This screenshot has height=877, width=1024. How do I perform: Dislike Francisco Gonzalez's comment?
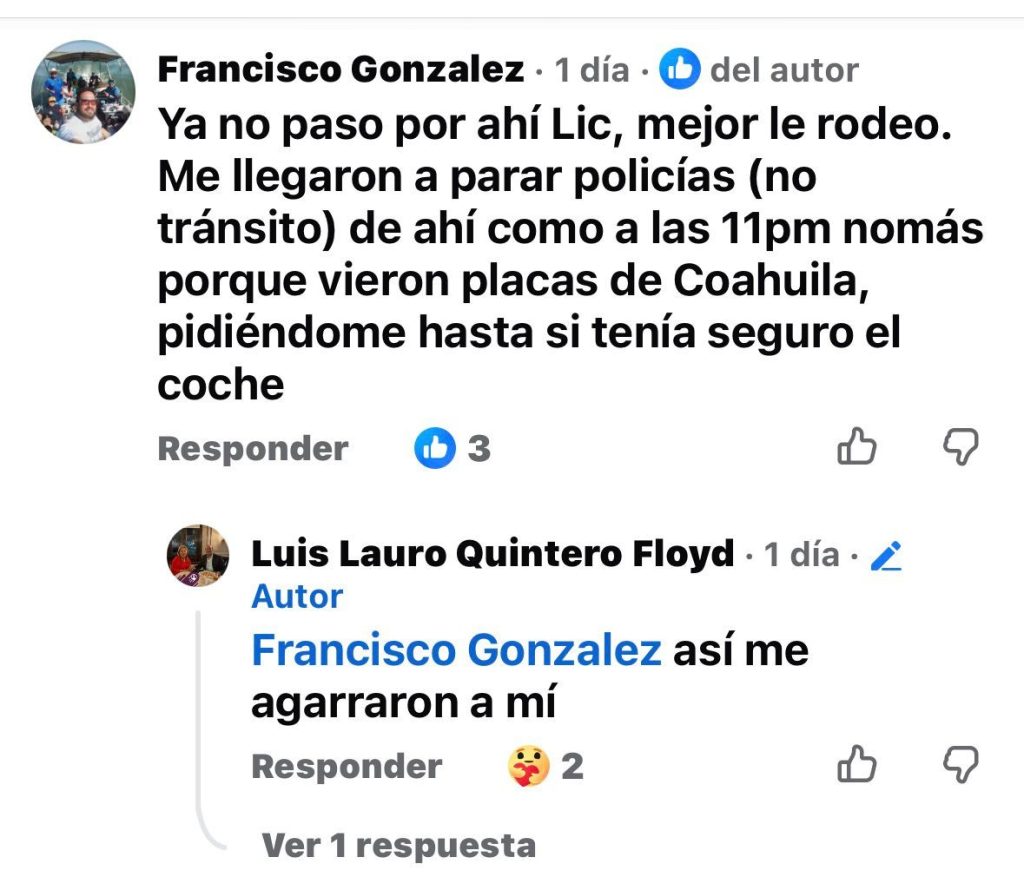click(961, 447)
